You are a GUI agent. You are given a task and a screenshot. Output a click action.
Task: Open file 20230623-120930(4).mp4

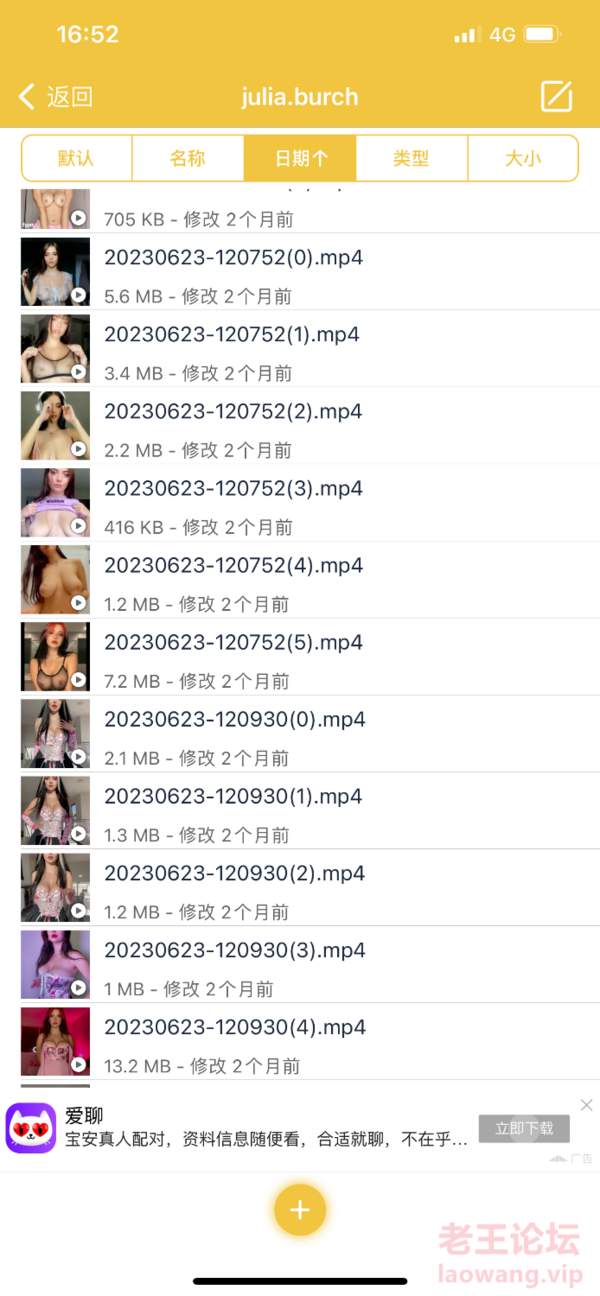[233, 1028]
